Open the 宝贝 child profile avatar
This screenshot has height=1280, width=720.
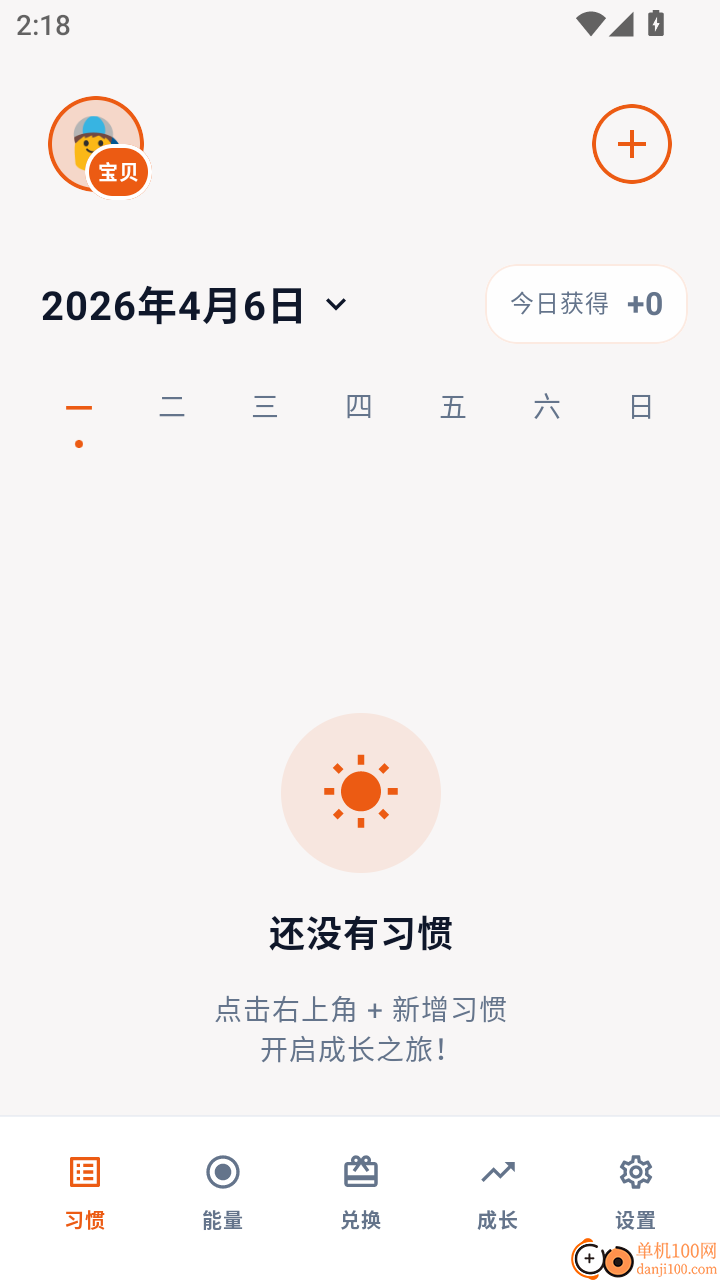point(96,144)
